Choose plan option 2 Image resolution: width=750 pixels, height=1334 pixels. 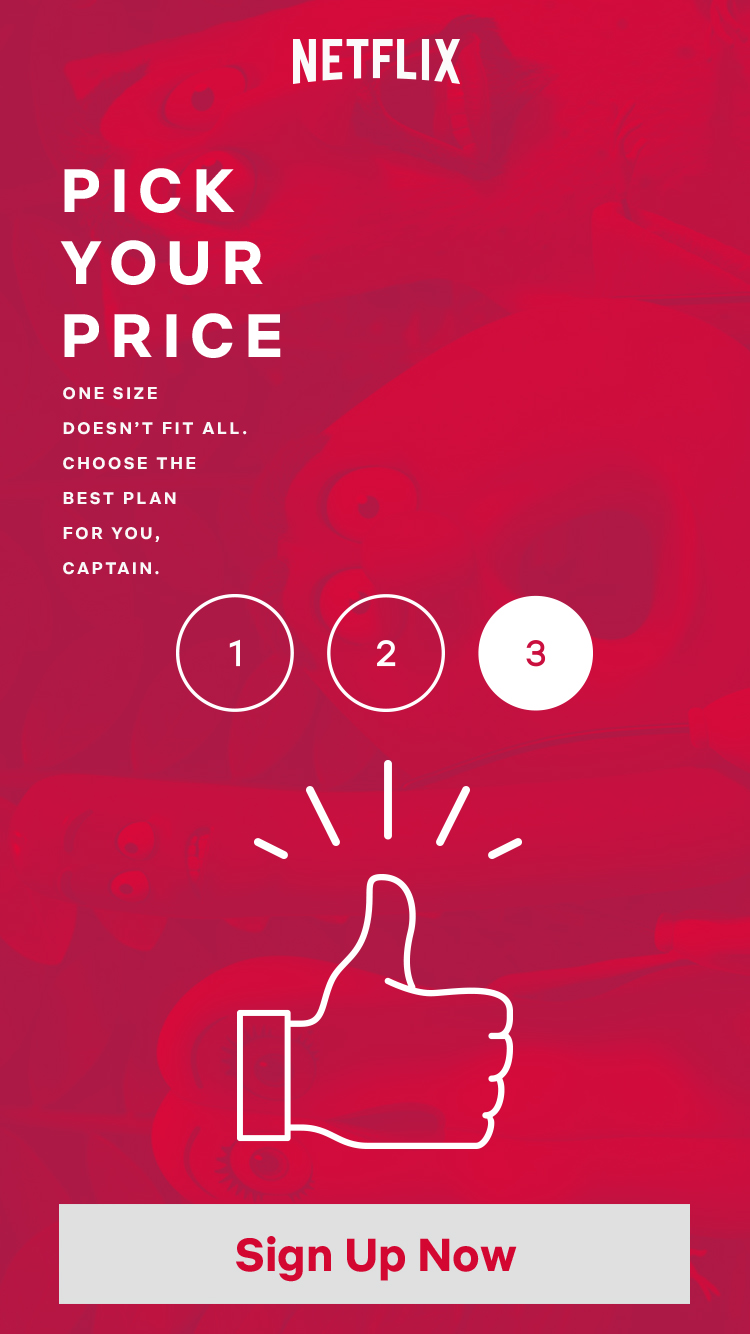tap(386, 653)
